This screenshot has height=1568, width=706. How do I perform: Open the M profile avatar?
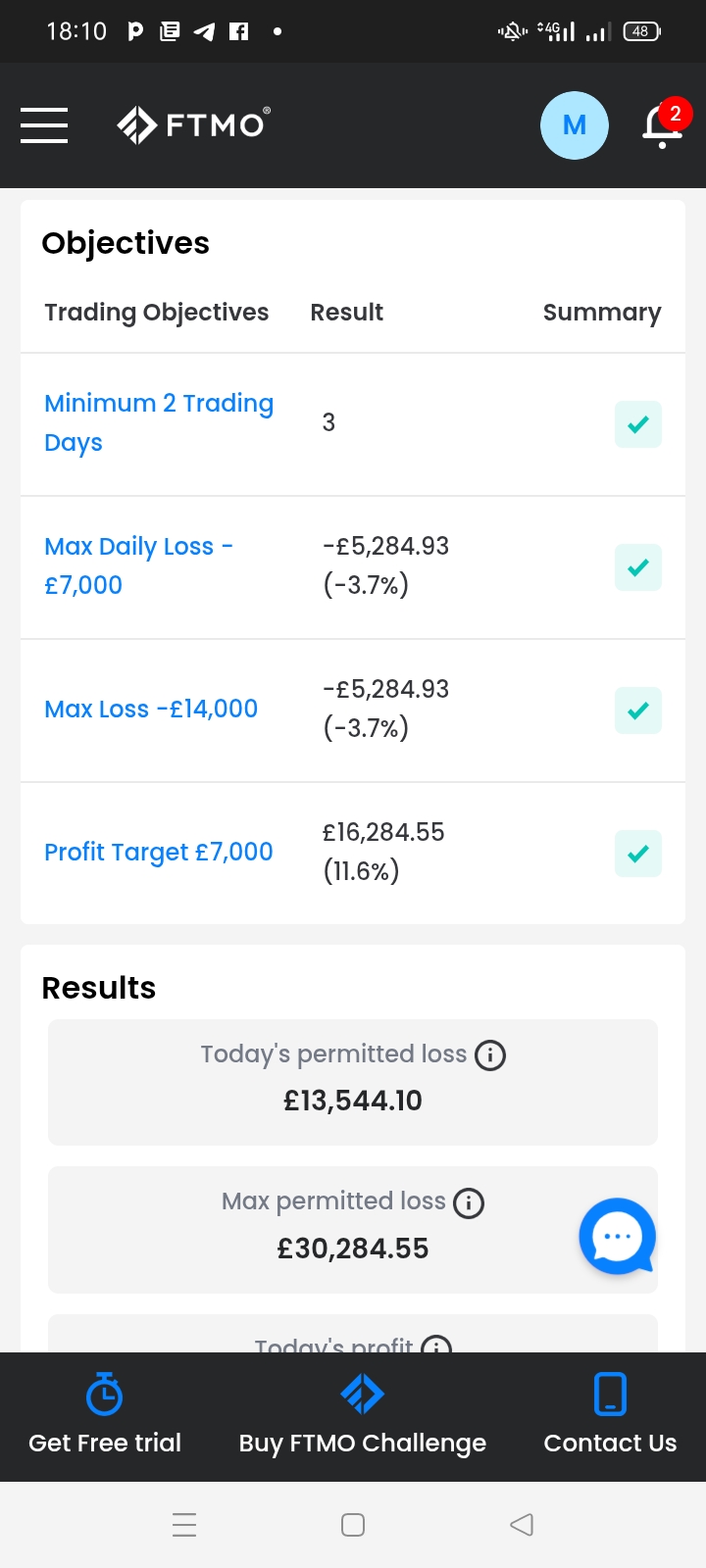575,125
